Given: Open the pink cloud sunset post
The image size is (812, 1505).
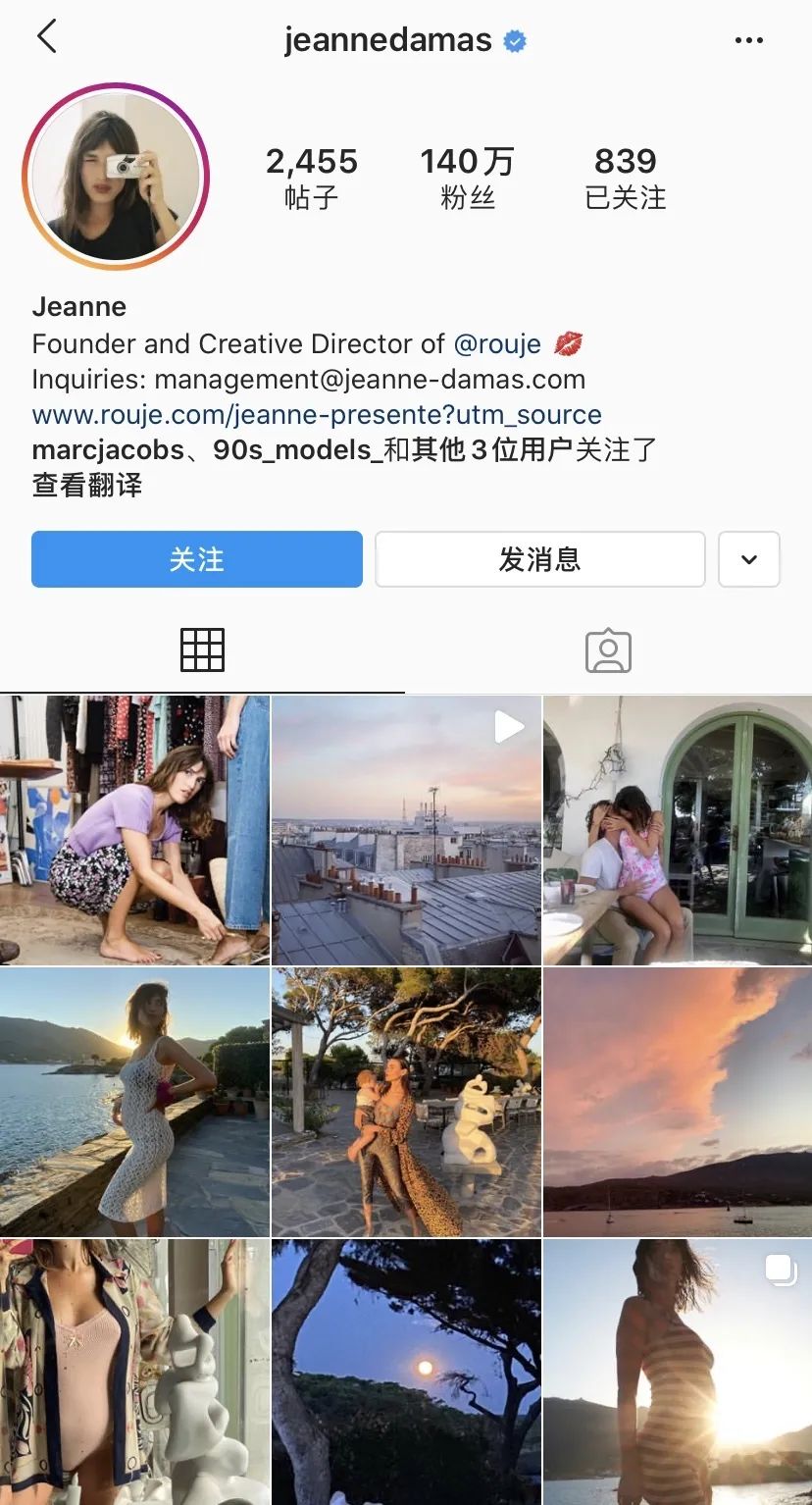Looking at the screenshot, I should point(678,1102).
